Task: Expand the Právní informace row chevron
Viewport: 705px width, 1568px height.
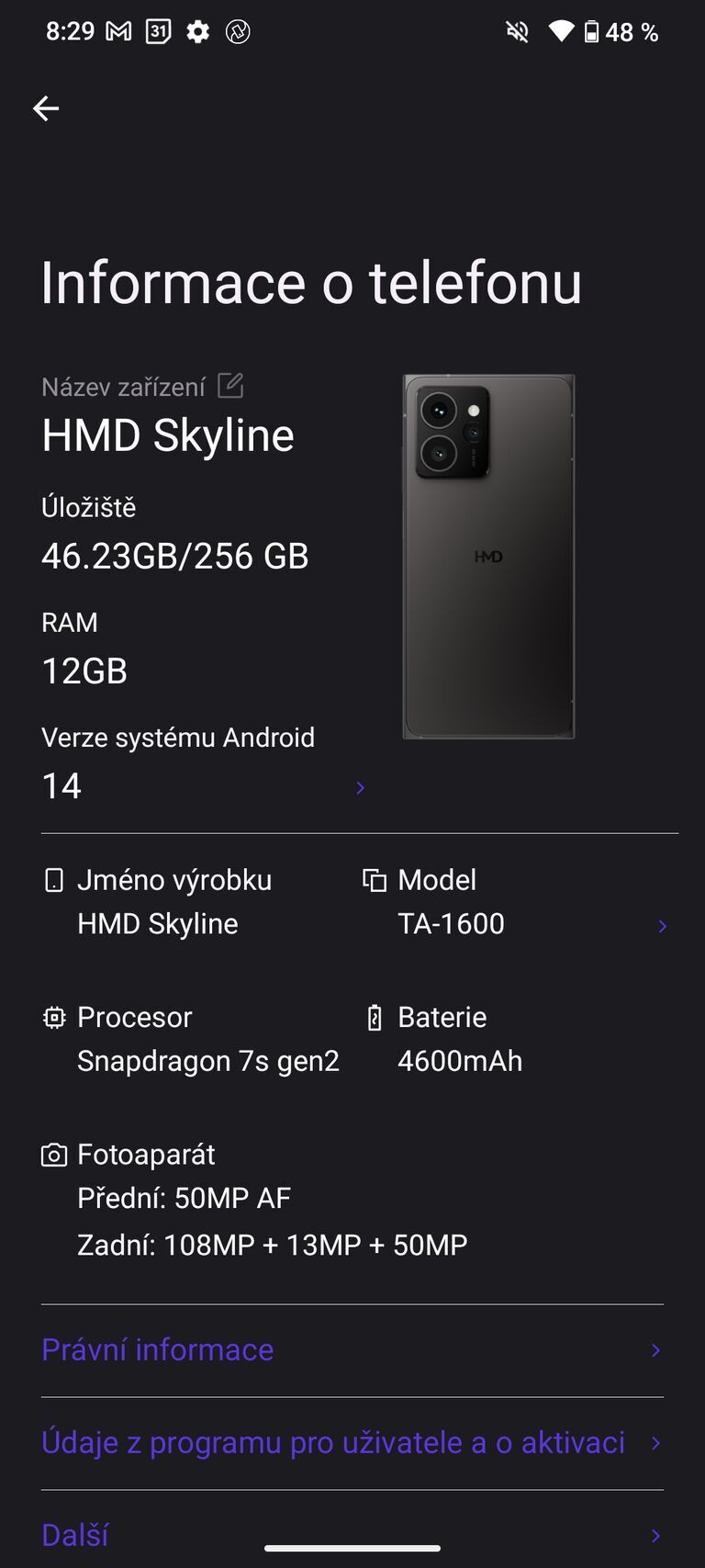Action: 655,1350
